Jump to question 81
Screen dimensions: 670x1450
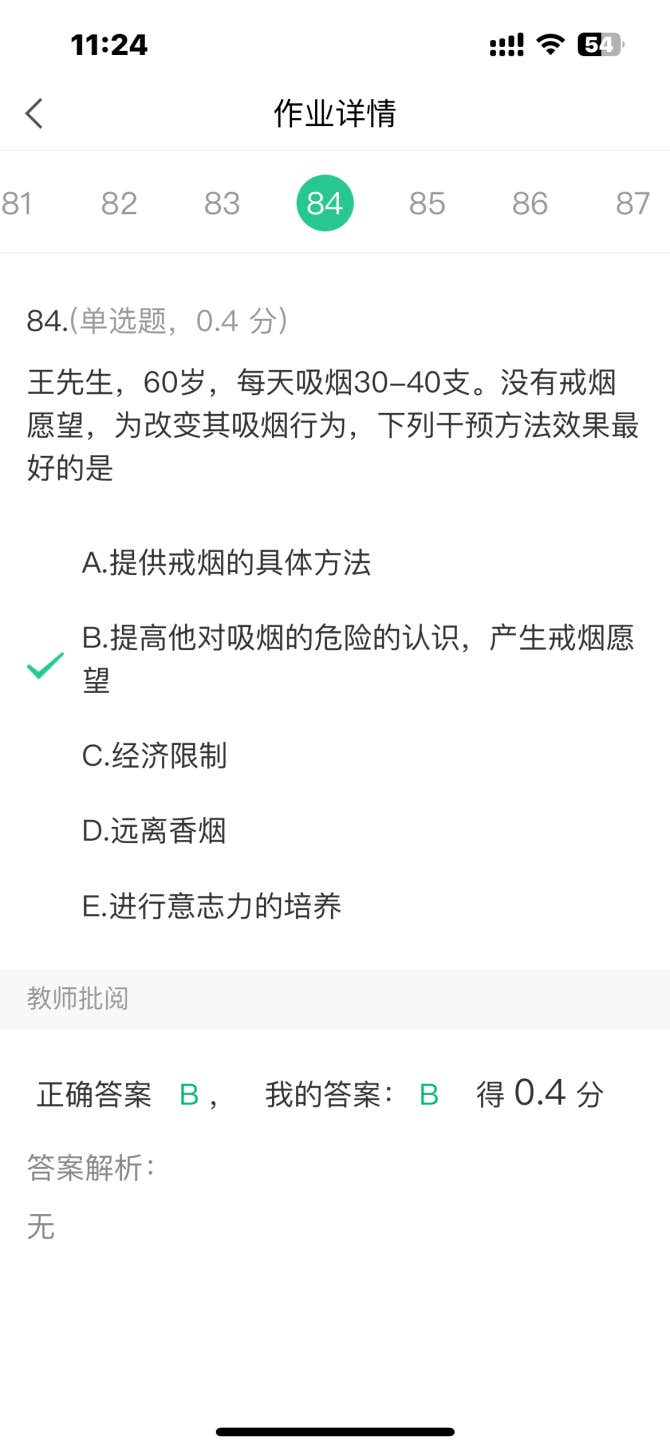pyautogui.click(x=17, y=203)
